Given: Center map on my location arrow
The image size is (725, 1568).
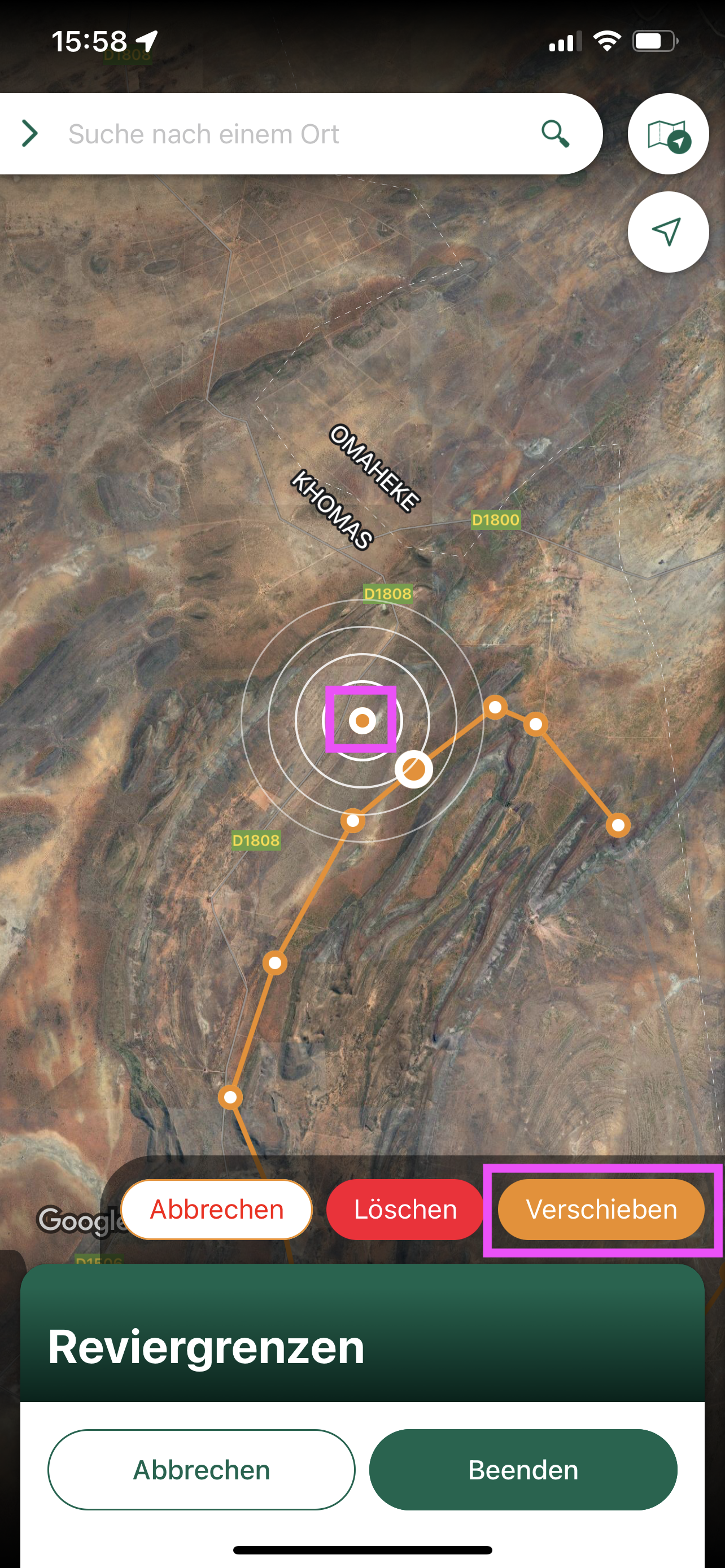Looking at the screenshot, I should [668, 232].
